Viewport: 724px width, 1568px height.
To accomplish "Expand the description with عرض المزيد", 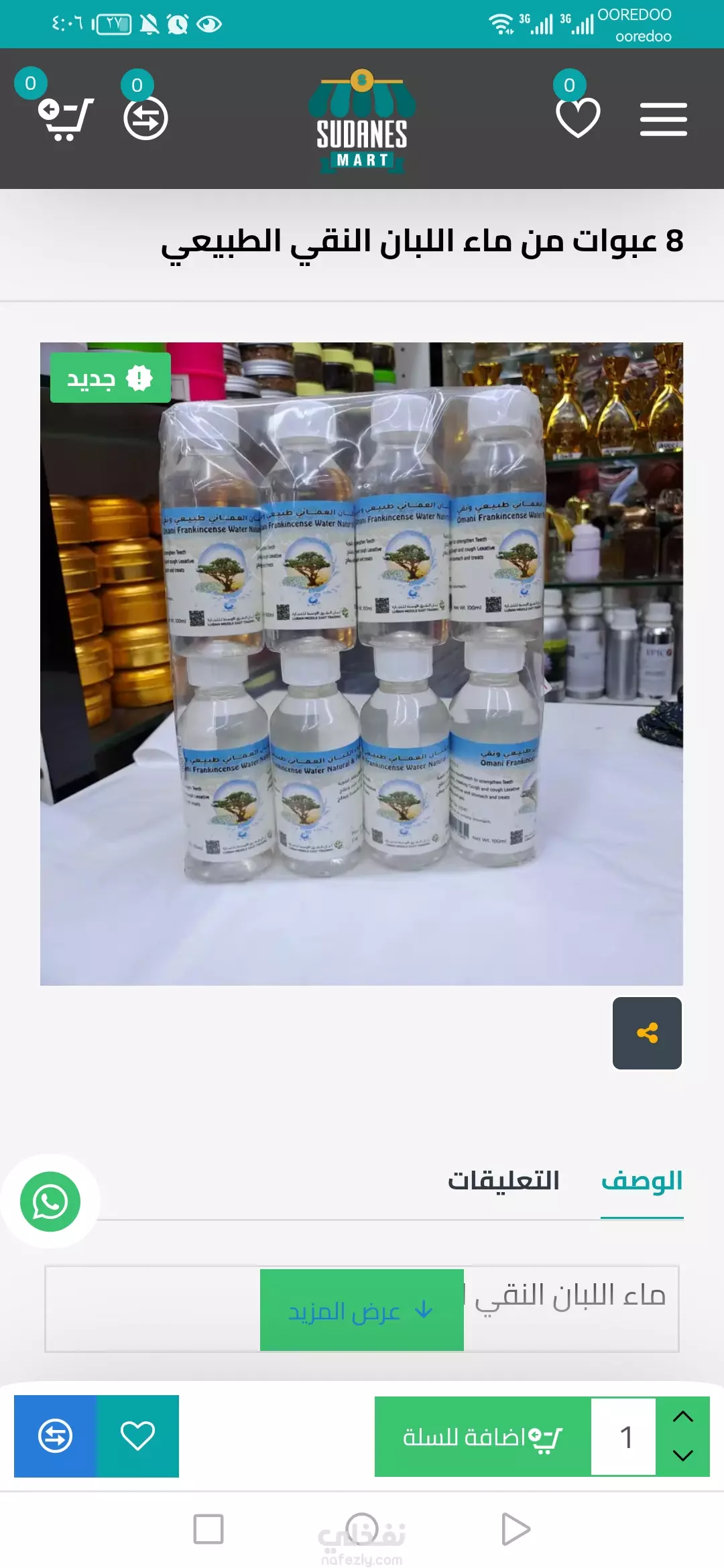I will [x=362, y=1310].
